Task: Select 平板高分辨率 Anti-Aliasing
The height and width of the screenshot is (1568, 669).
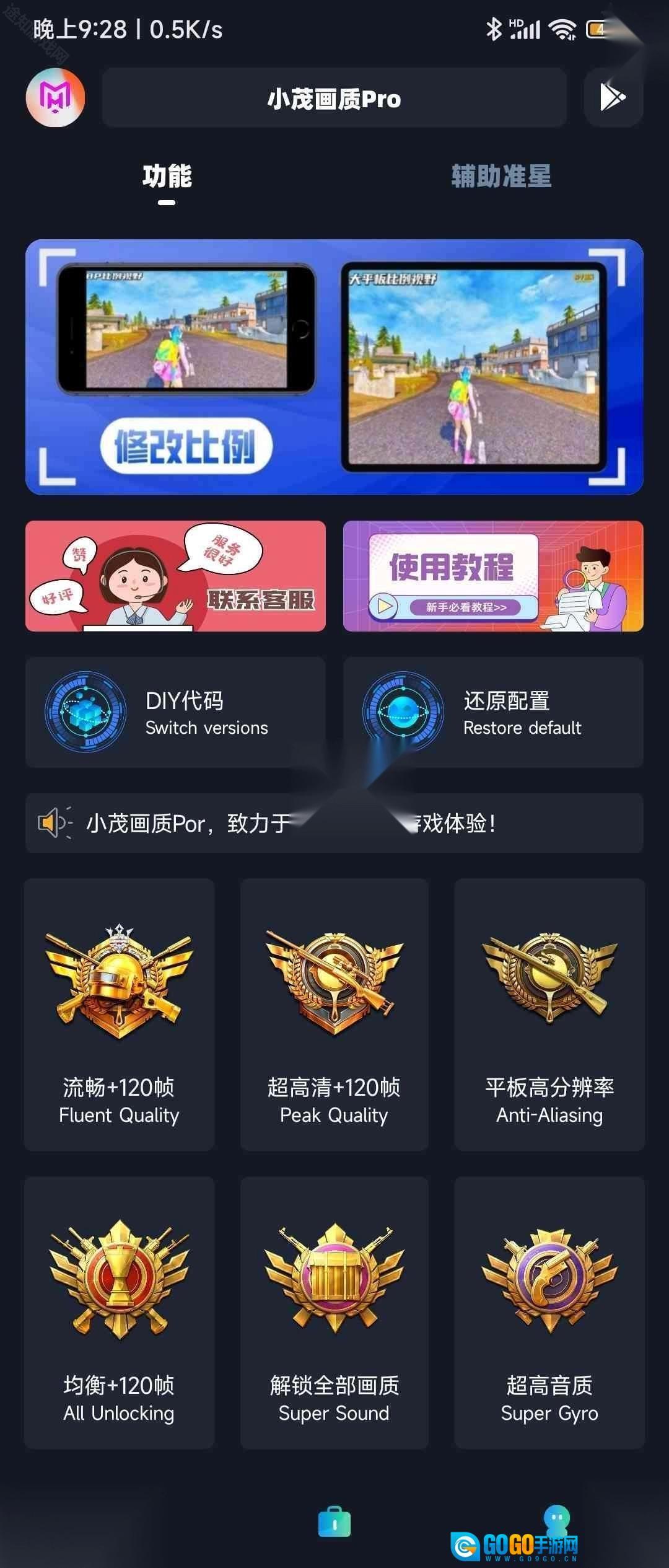Action: 549,1014
